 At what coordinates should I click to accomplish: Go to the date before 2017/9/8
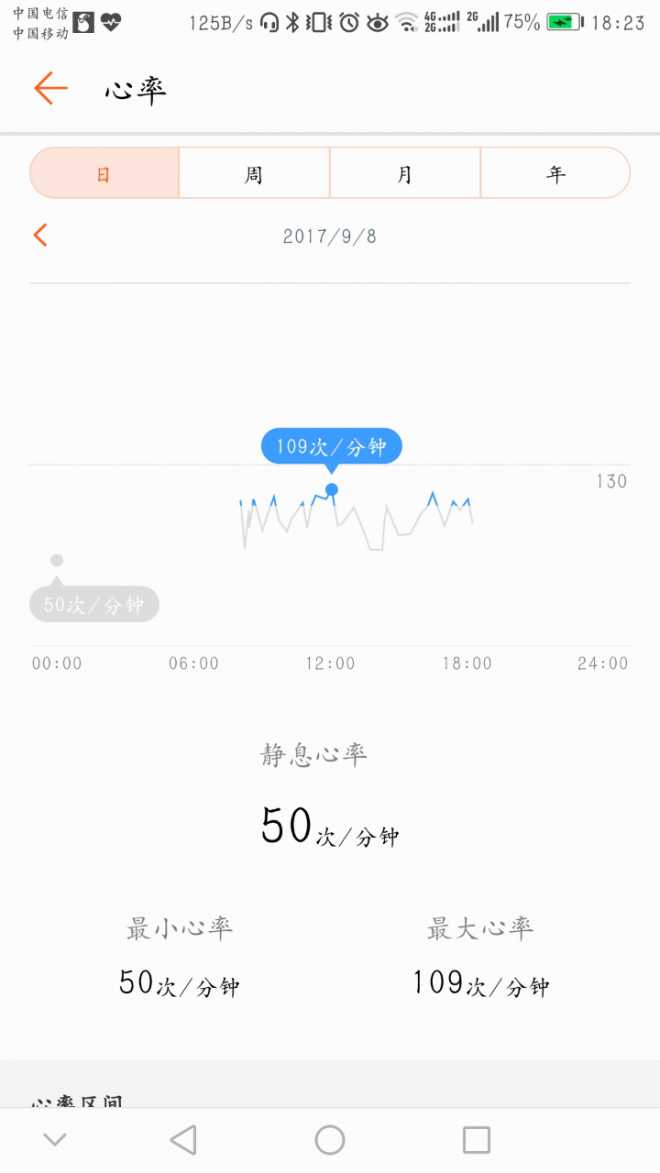tap(40, 236)
